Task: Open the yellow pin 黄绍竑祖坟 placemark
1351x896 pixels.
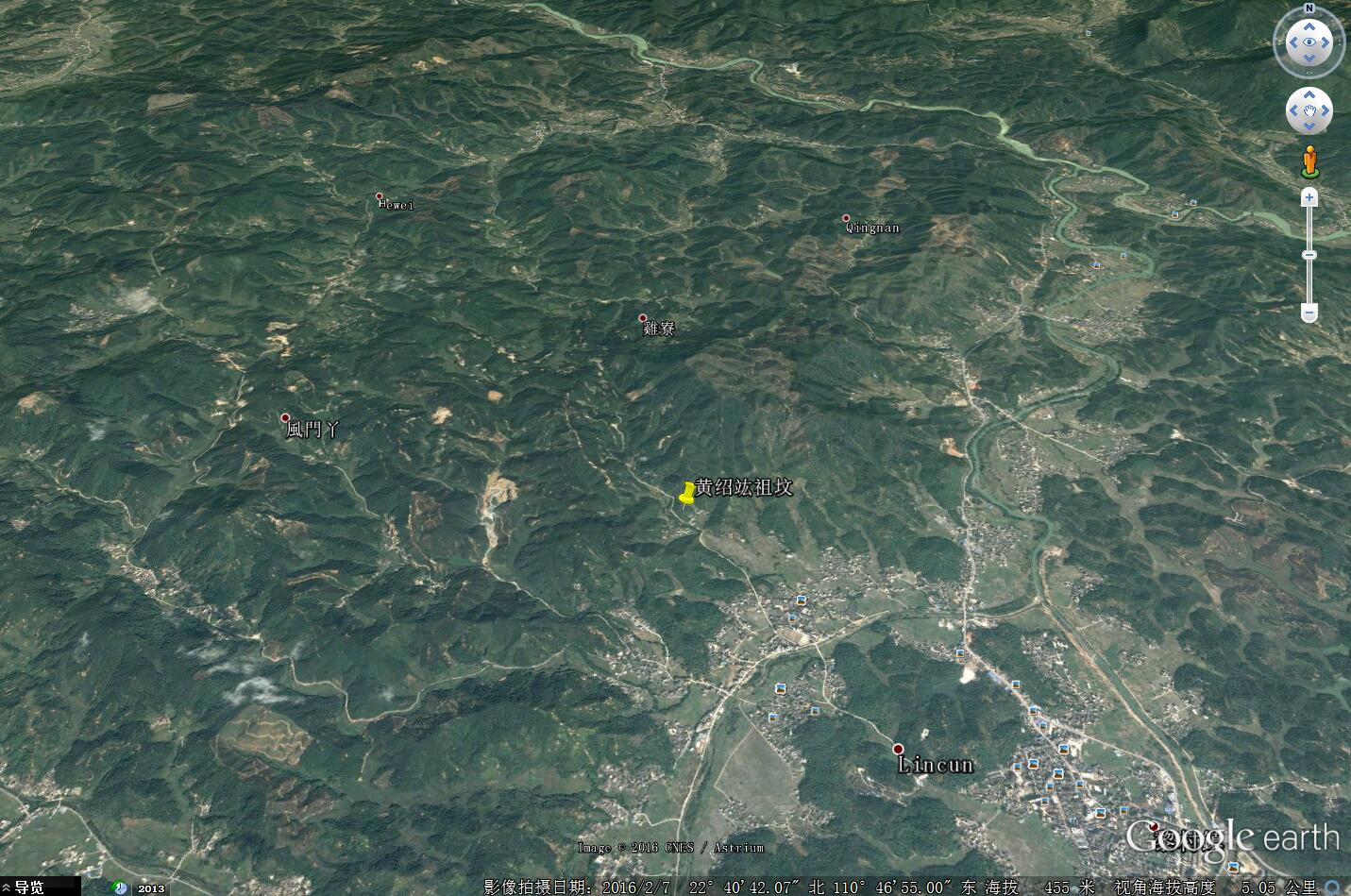Action: coord(687,494)
